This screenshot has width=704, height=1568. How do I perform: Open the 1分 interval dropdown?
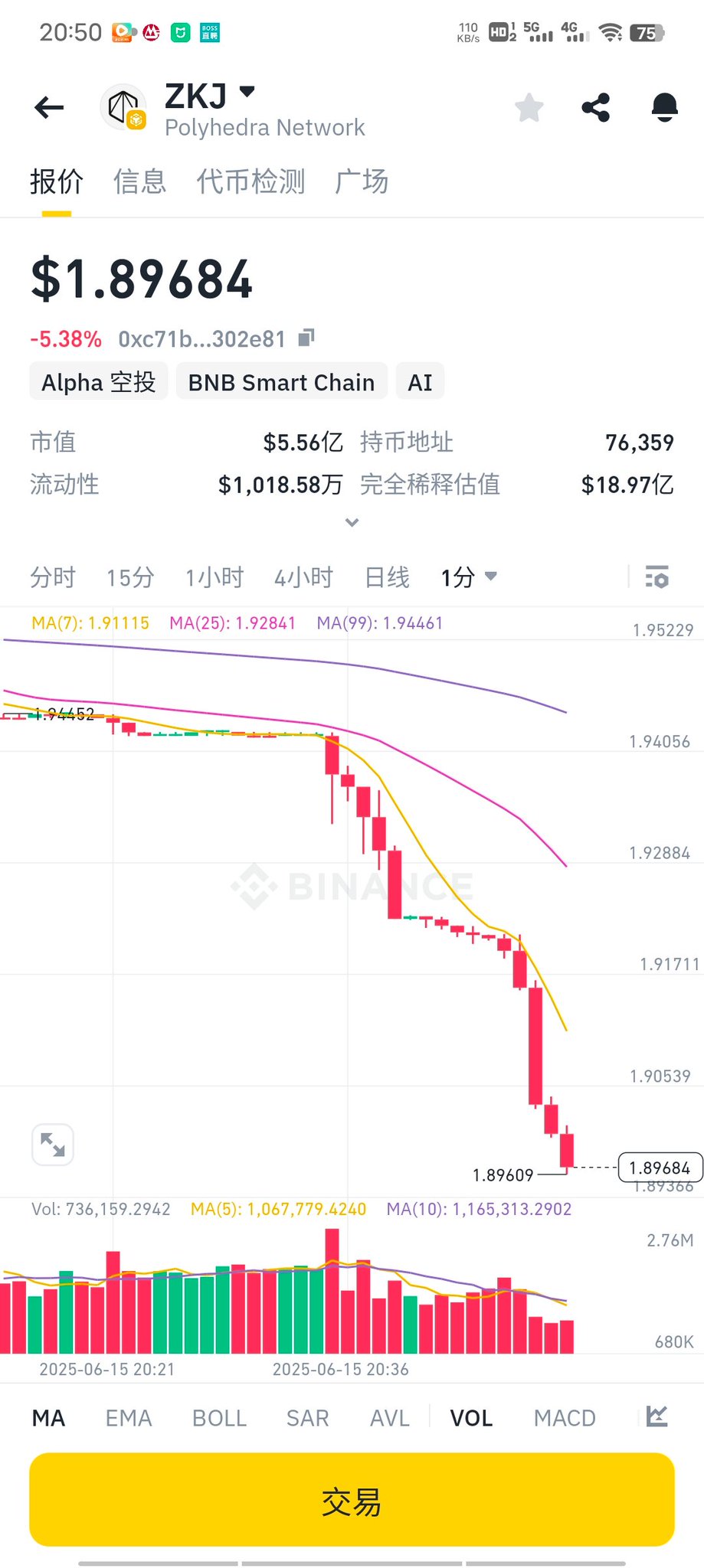(x=469, y=577)
